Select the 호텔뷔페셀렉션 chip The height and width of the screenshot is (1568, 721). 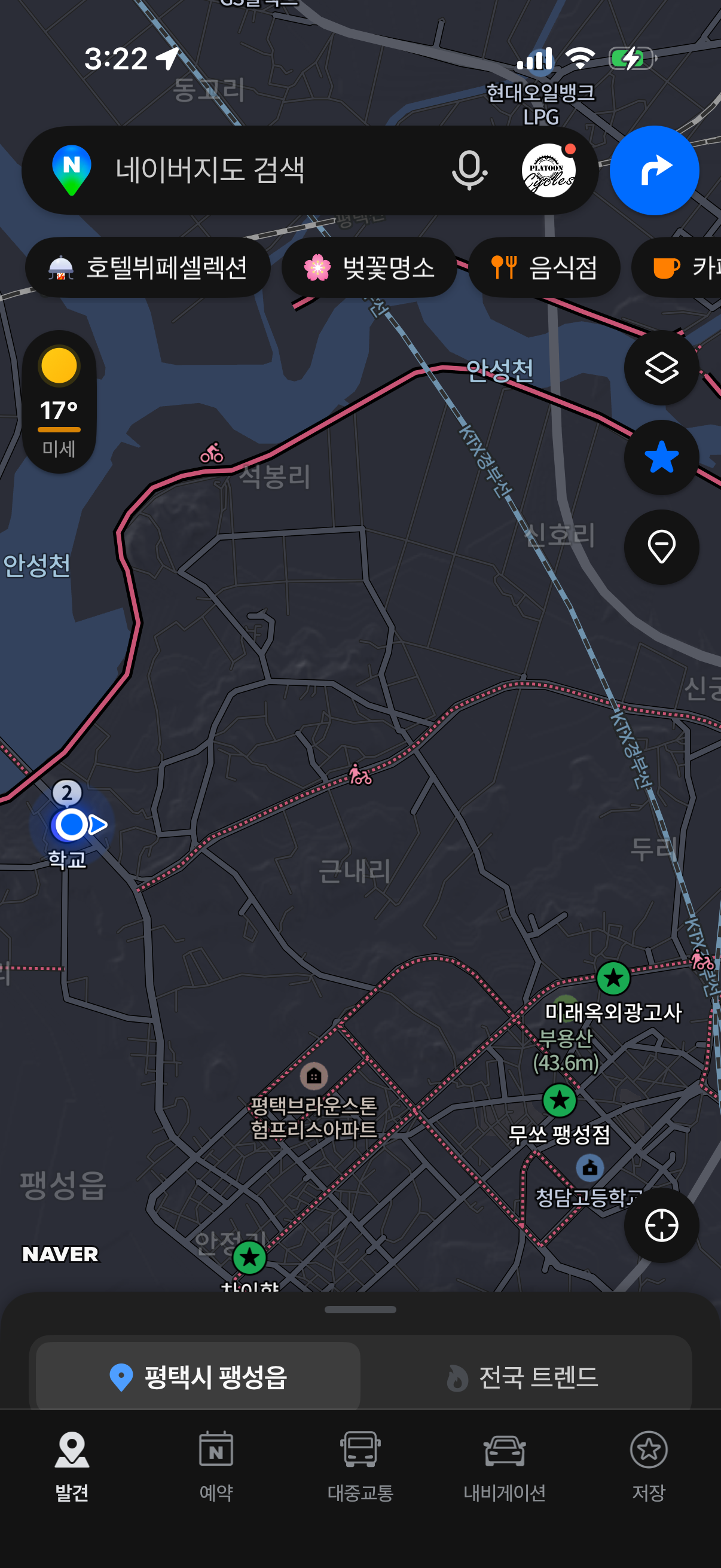point(148,267)
